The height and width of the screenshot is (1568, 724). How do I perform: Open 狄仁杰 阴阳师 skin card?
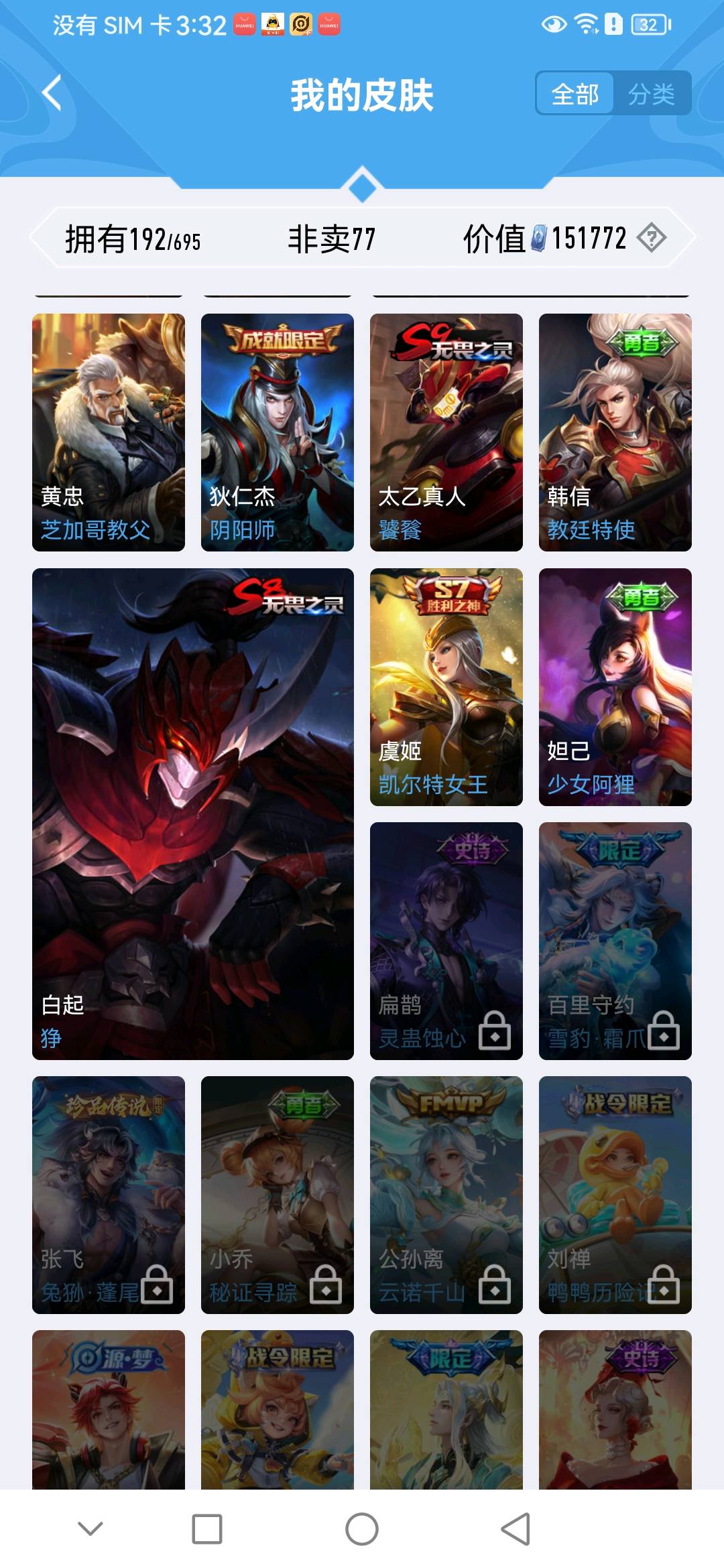pos(278,432)
